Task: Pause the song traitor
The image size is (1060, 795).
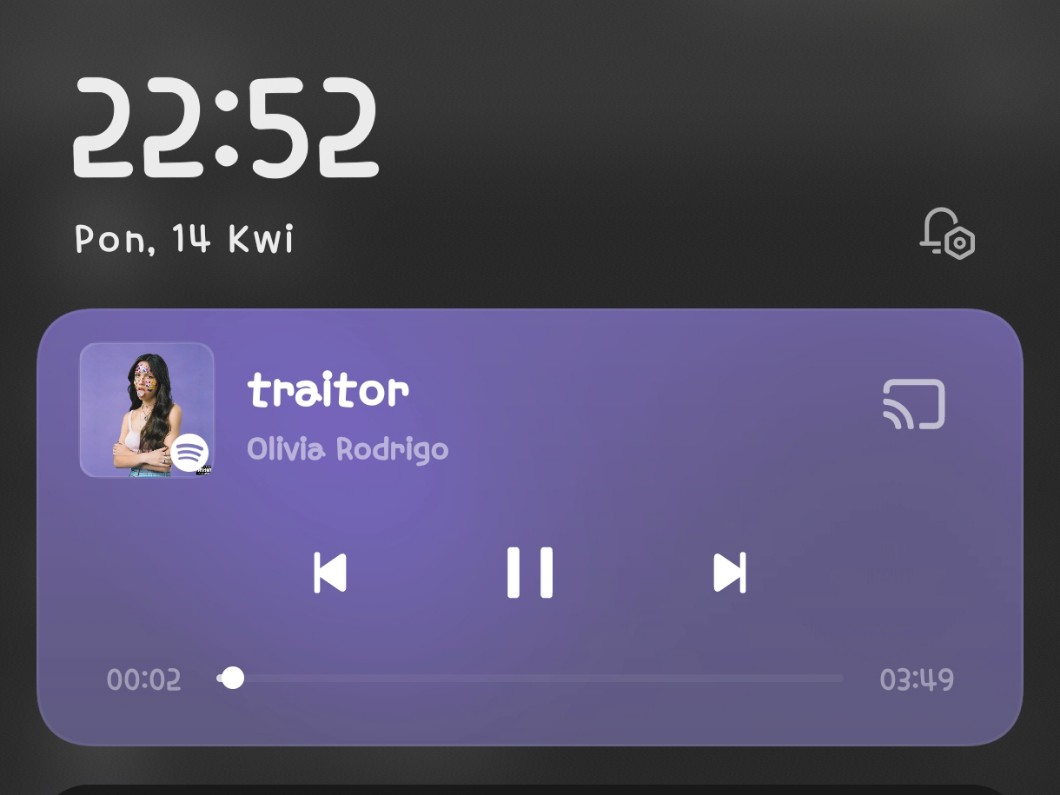Action: (529, 573)
